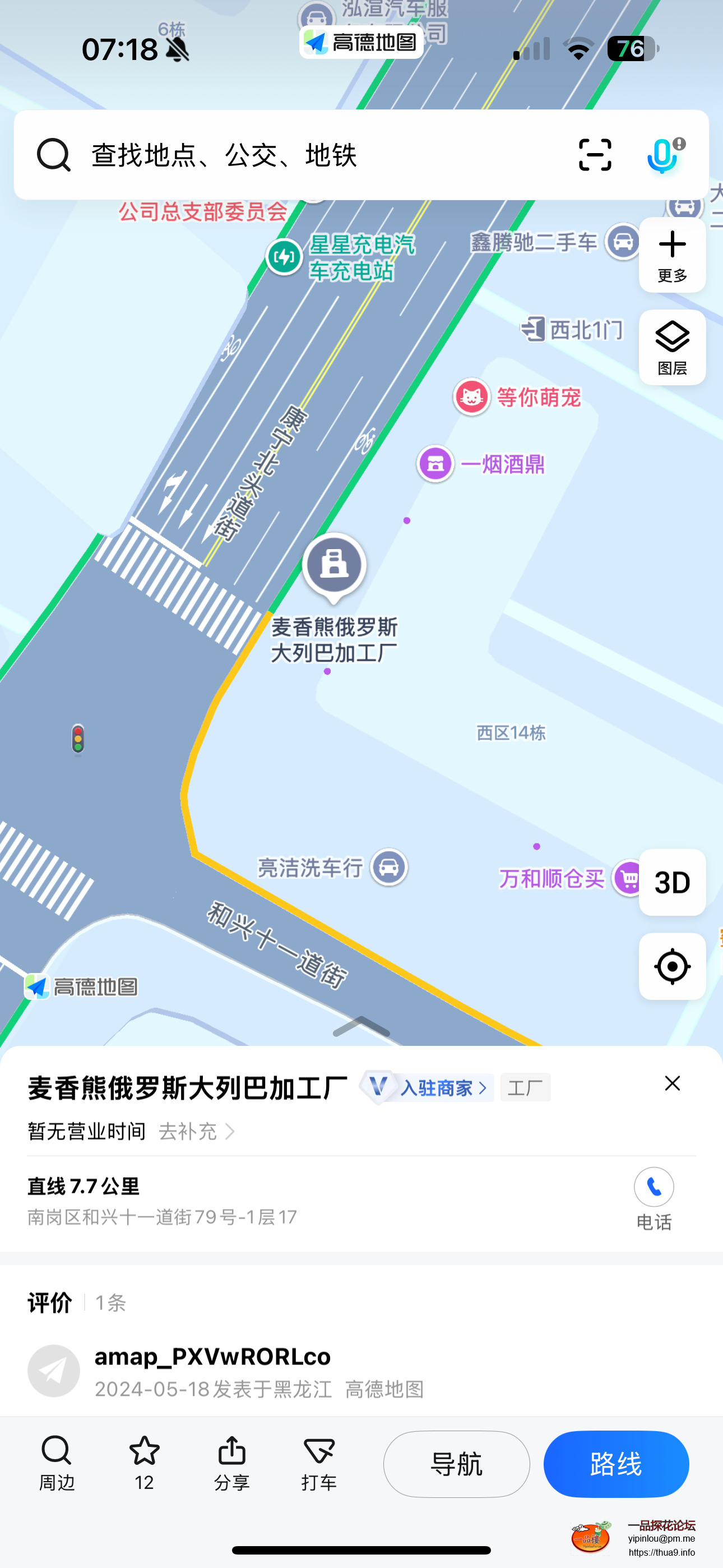Search 周边 nearby places

[57, 1463]
